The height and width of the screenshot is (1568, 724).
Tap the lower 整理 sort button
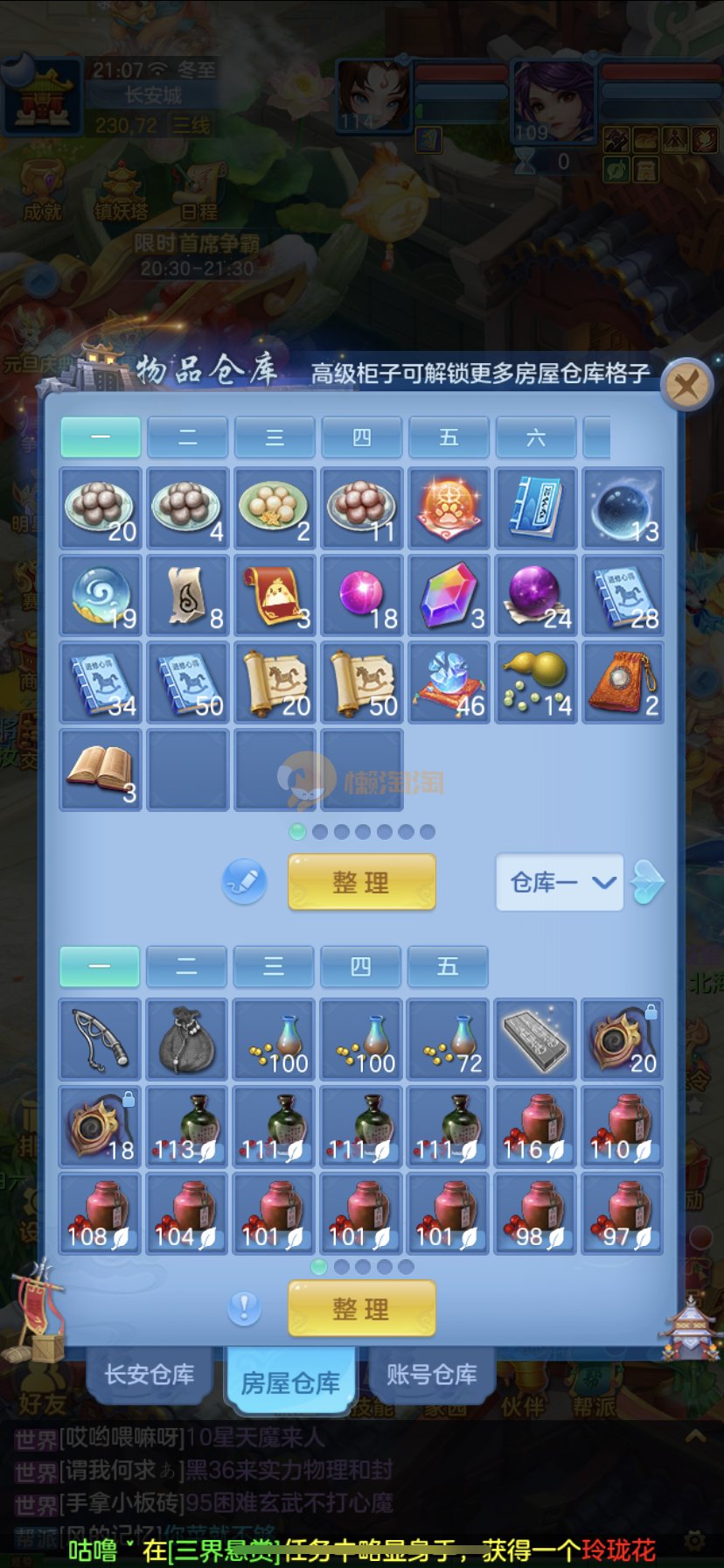tap(361, 1308)
